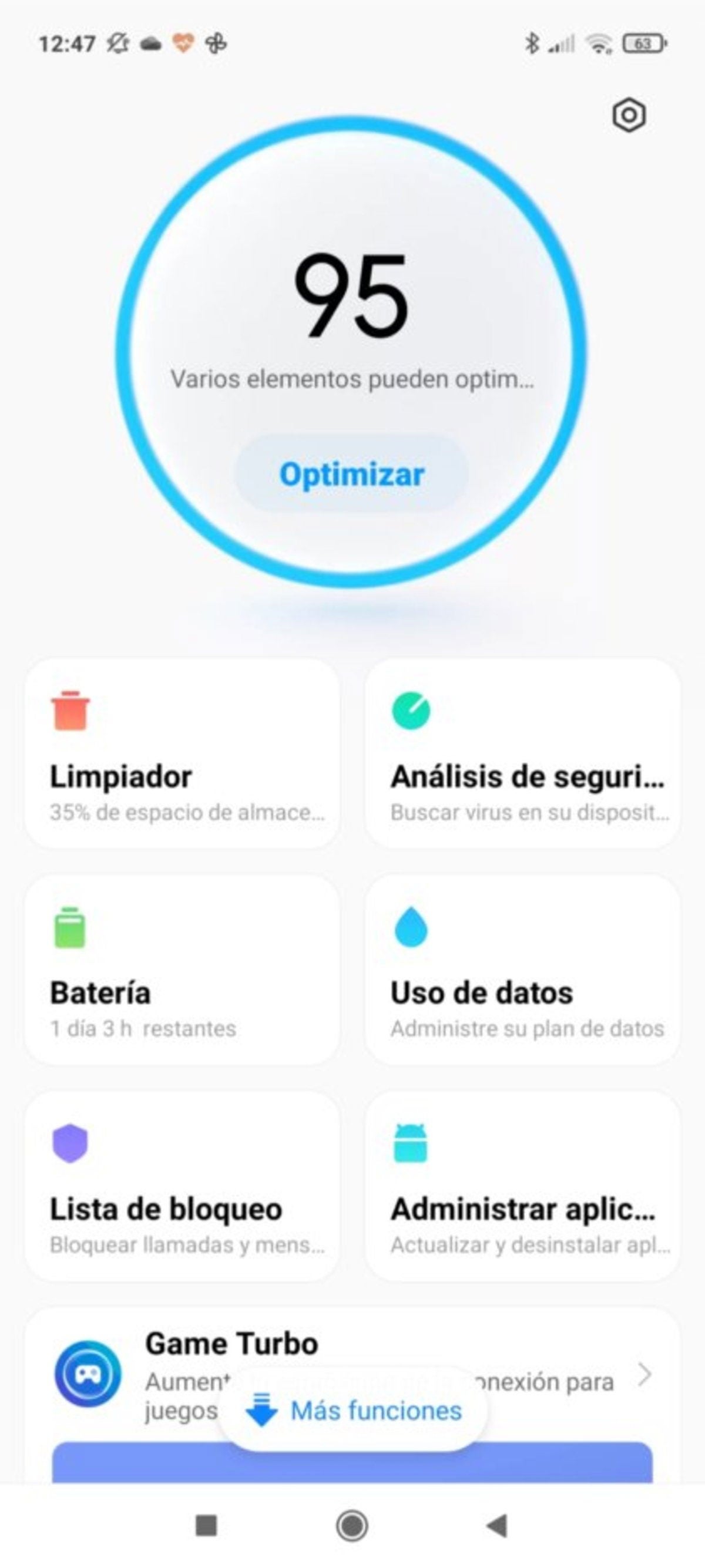The image size is (705, 1568).
Task: Tap the Optimizar button
Action: pyautogui.click(x=352, y=474)
